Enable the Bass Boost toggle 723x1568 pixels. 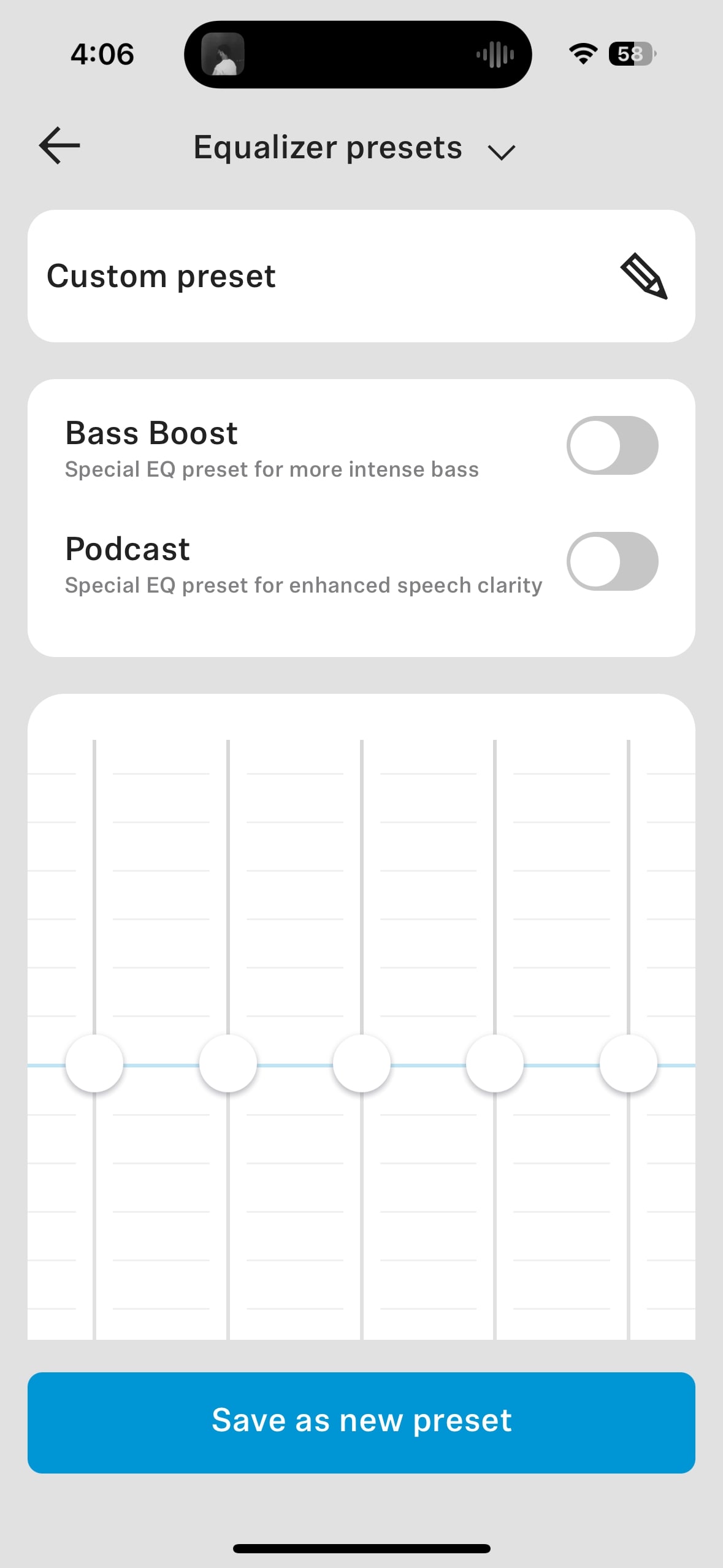click(x=612, y=445)
